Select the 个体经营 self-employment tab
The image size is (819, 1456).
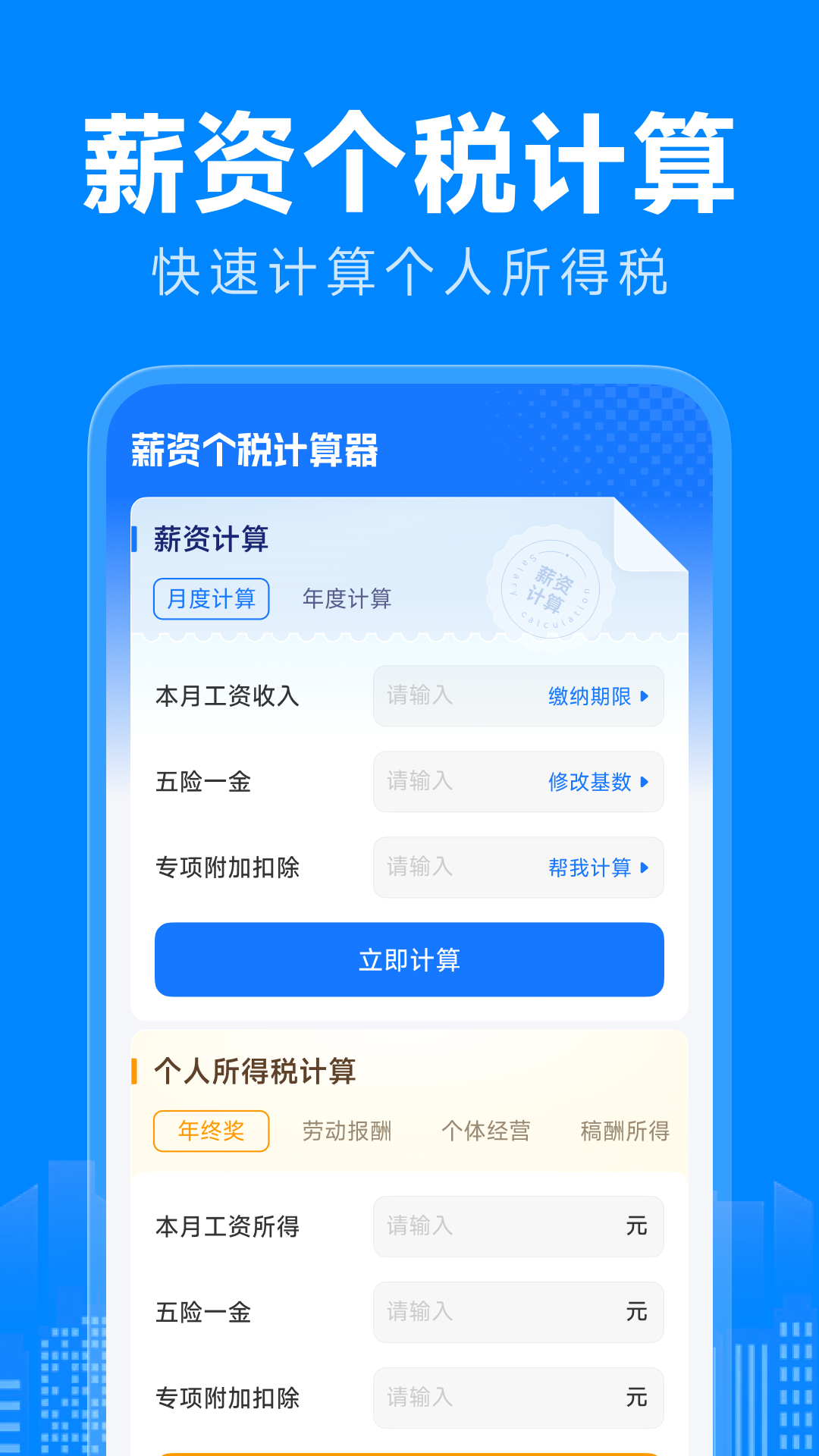tap(488, 1131)
